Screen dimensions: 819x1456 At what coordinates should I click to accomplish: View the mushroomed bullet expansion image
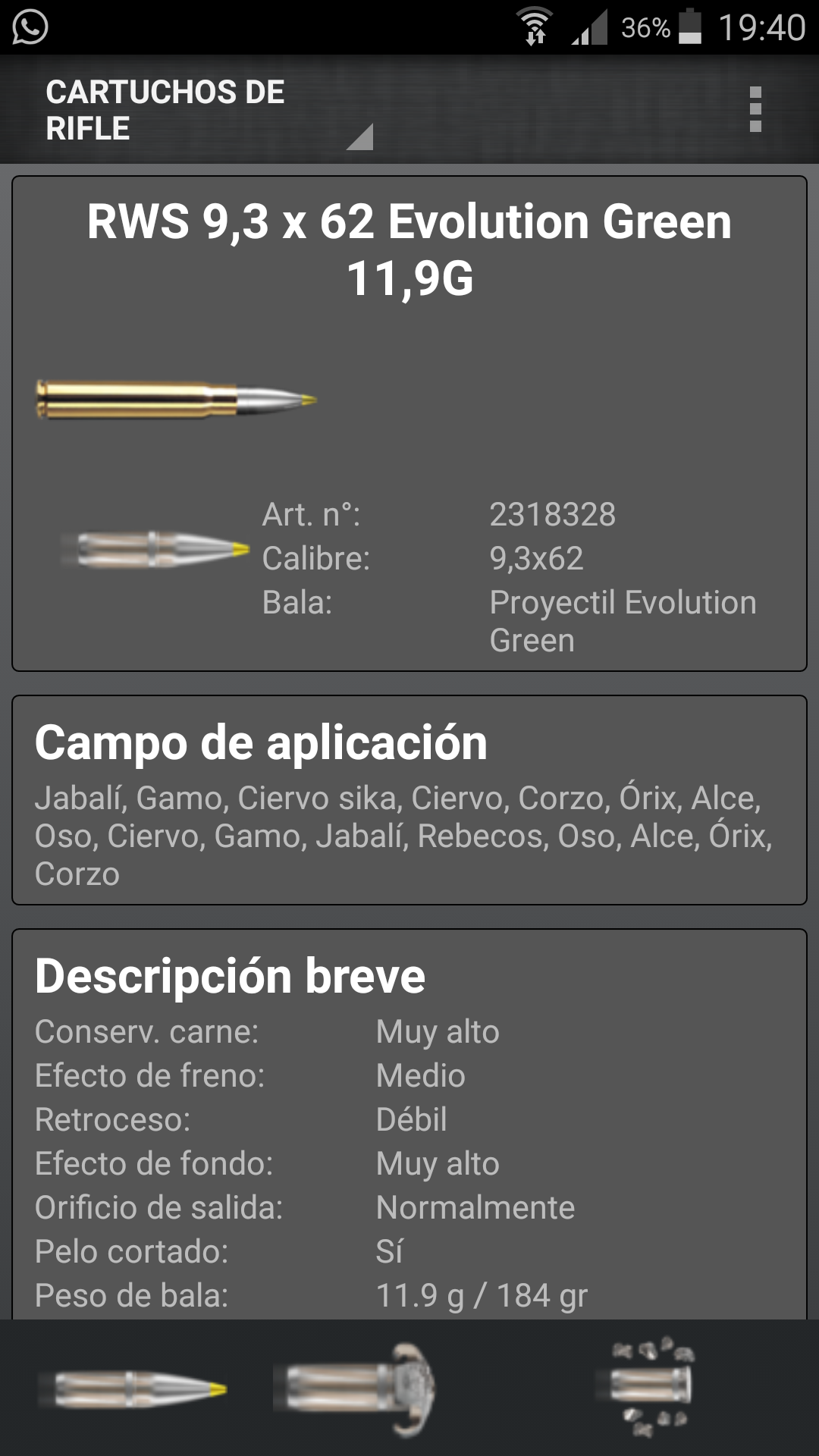pyautogui.click(x=355, y=1389)
